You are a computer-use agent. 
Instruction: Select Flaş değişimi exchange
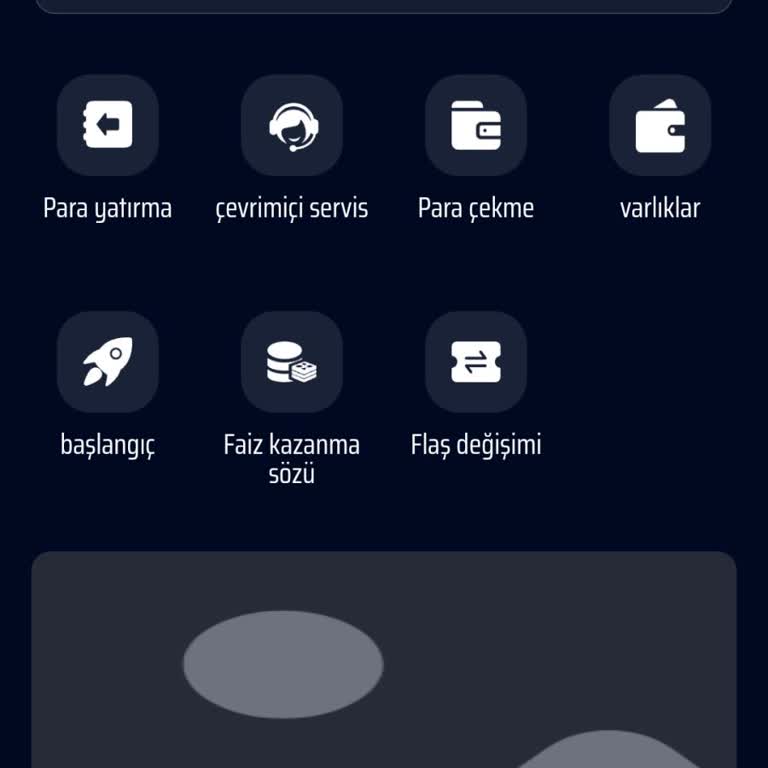coord(476,362)
